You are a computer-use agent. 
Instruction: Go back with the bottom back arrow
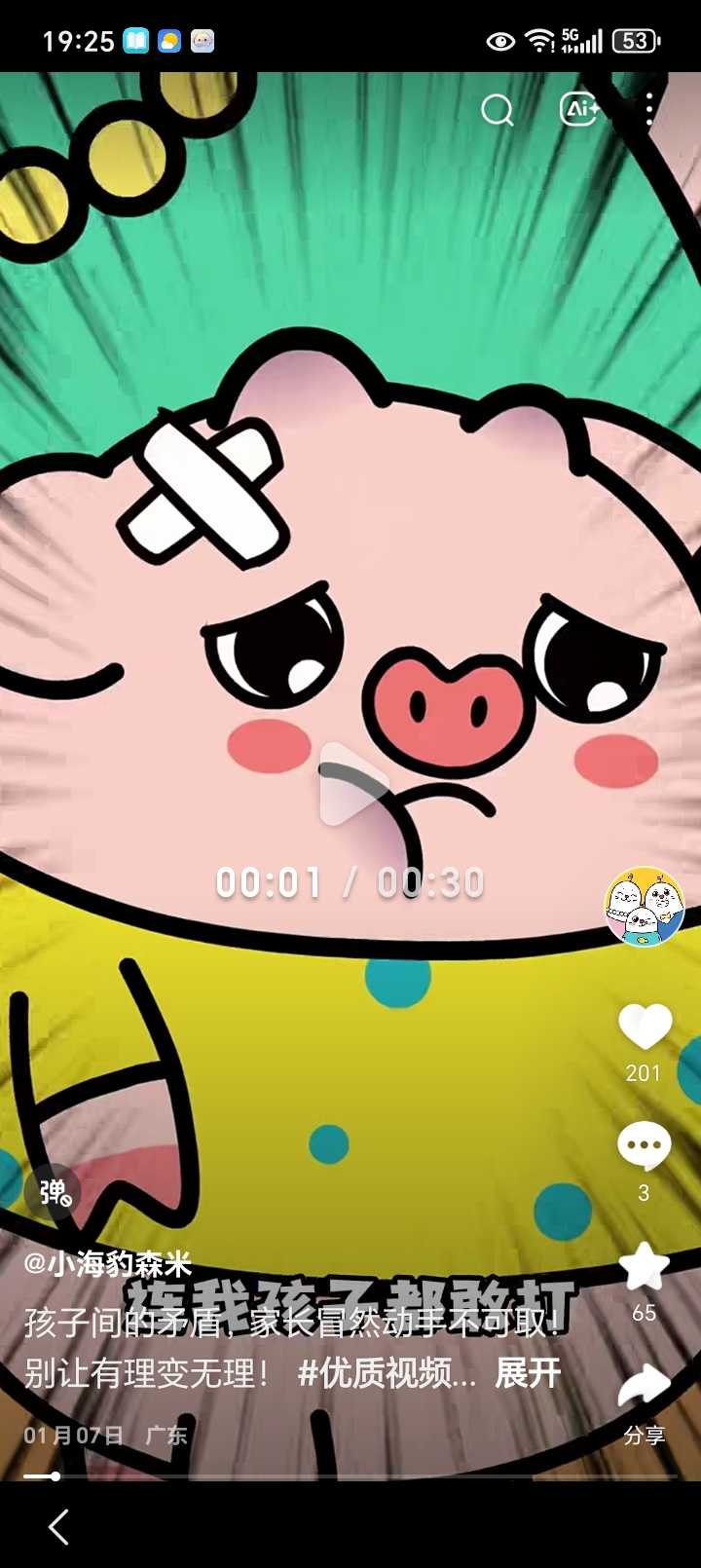click(59, 1527)
